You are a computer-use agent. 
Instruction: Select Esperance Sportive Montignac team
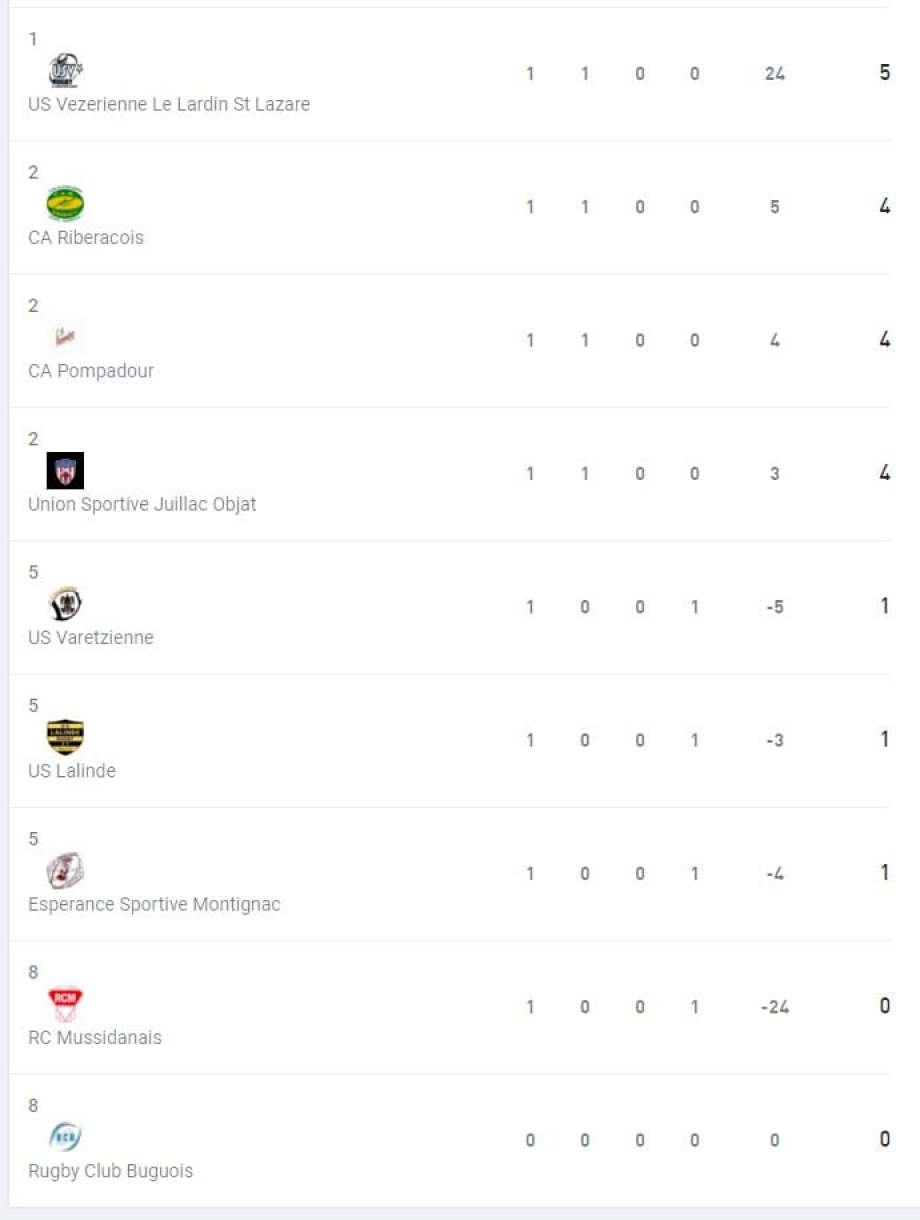tap(154, 904)
